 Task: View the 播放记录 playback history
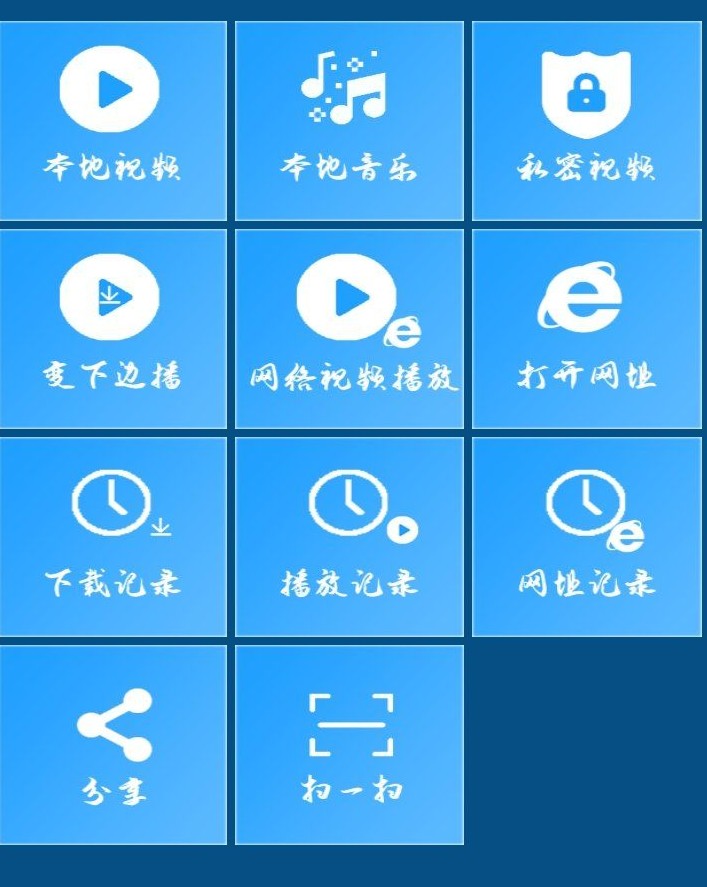[349, 536]
